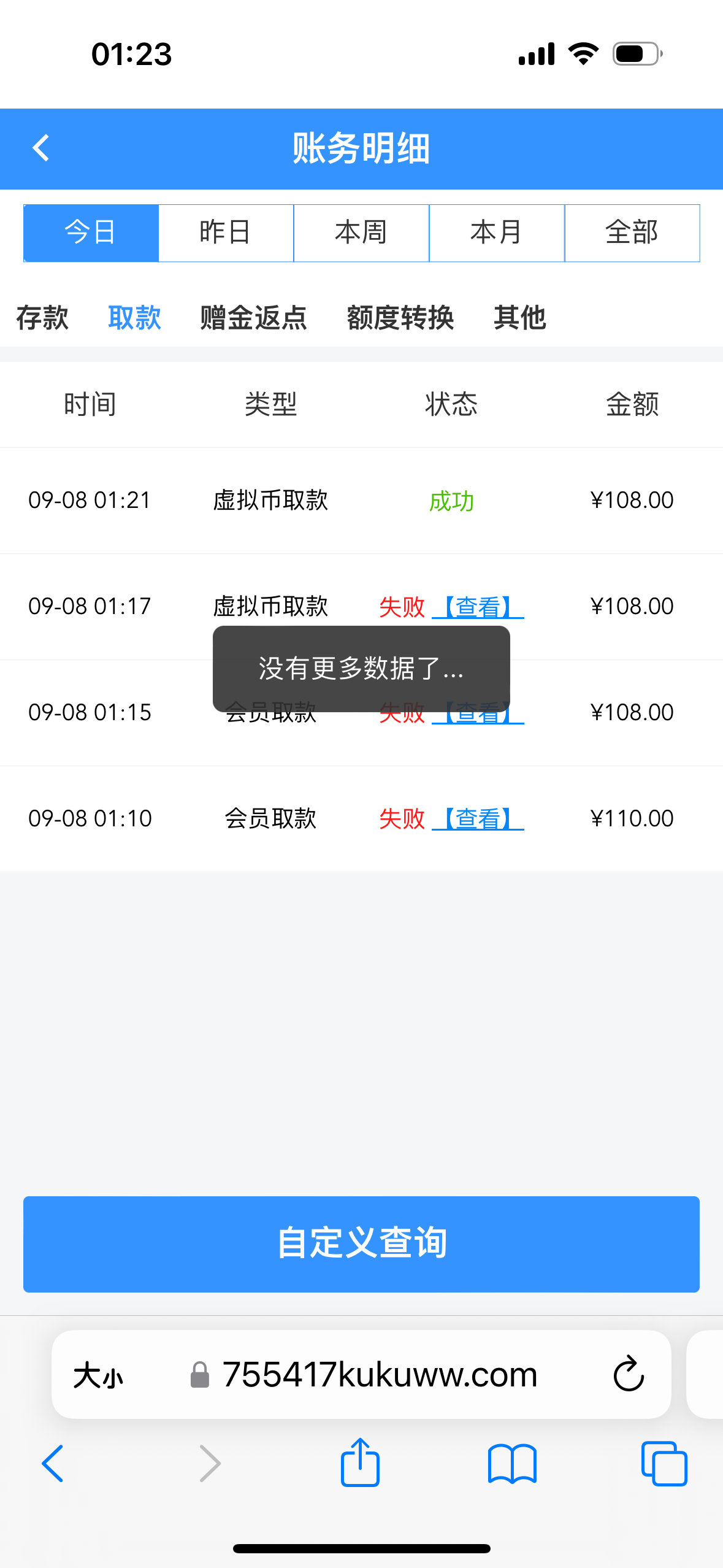Select the 今日 date filter
This screenshot has height=1568, width=723.
pyautogui.click(x=91, y=233)
